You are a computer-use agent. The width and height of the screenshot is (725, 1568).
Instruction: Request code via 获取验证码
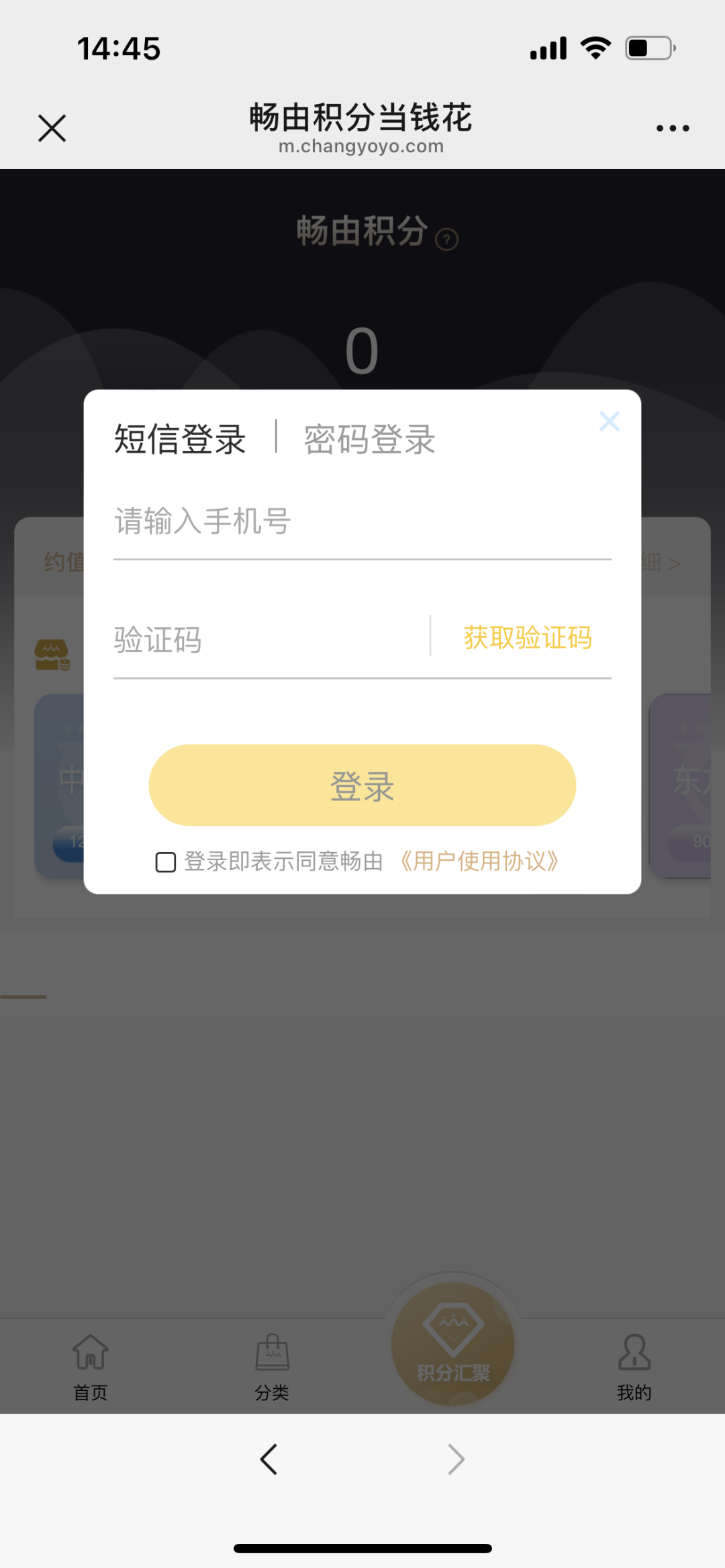[x=528, y=637]
